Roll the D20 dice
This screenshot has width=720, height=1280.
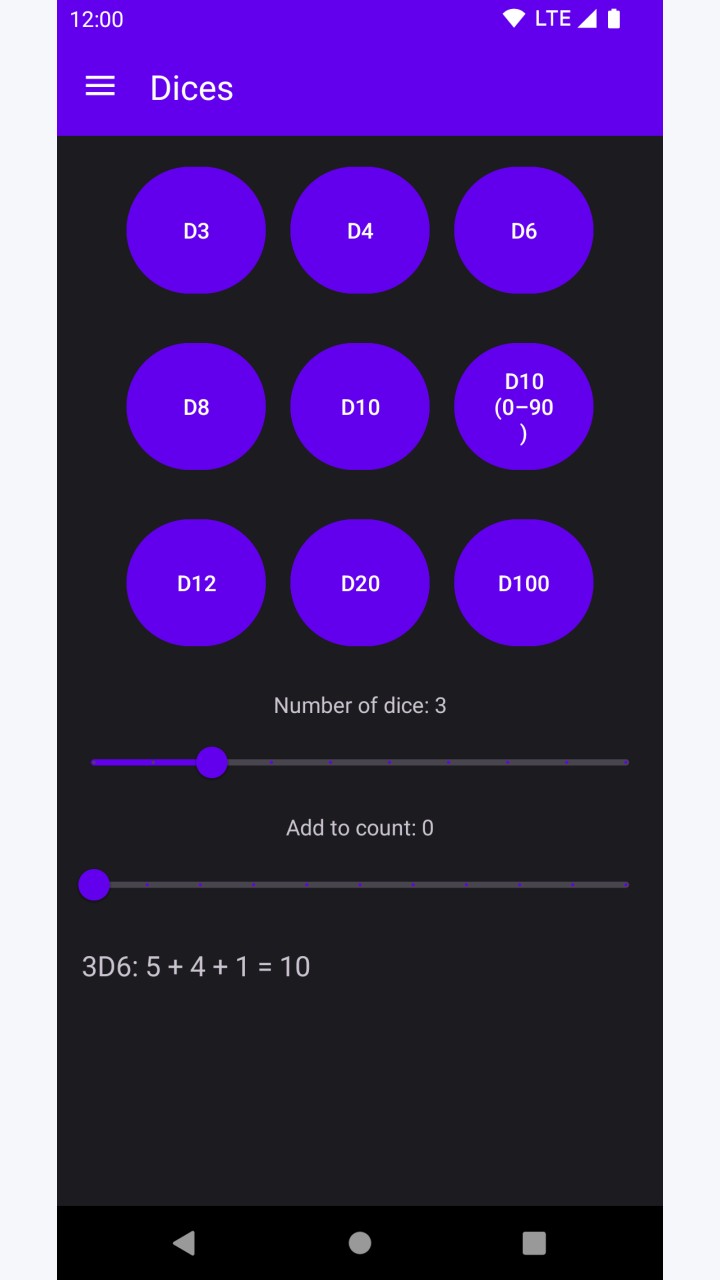[x=360, y=583]
